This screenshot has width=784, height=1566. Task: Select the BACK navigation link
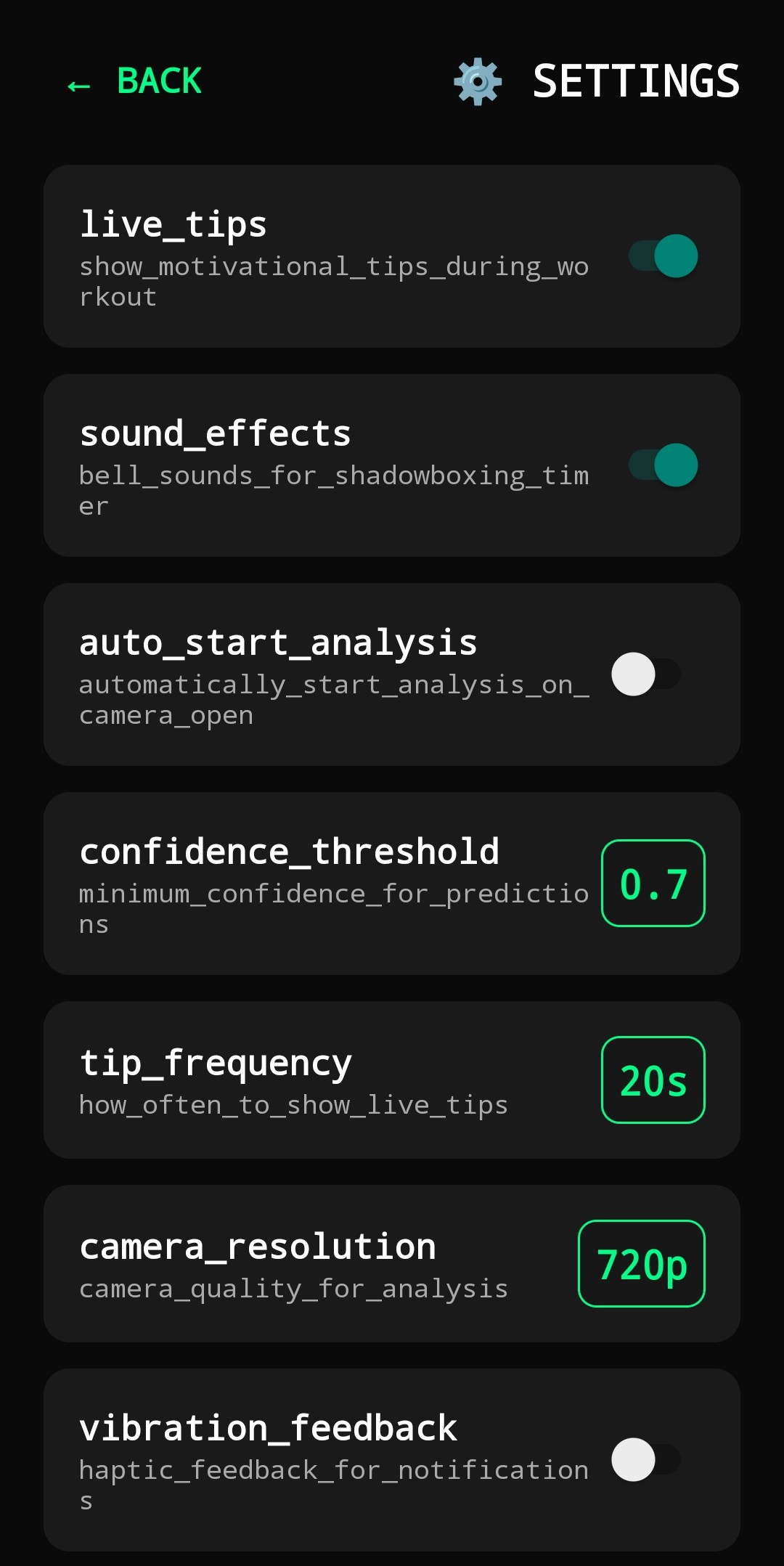click(x=160, y=81)
